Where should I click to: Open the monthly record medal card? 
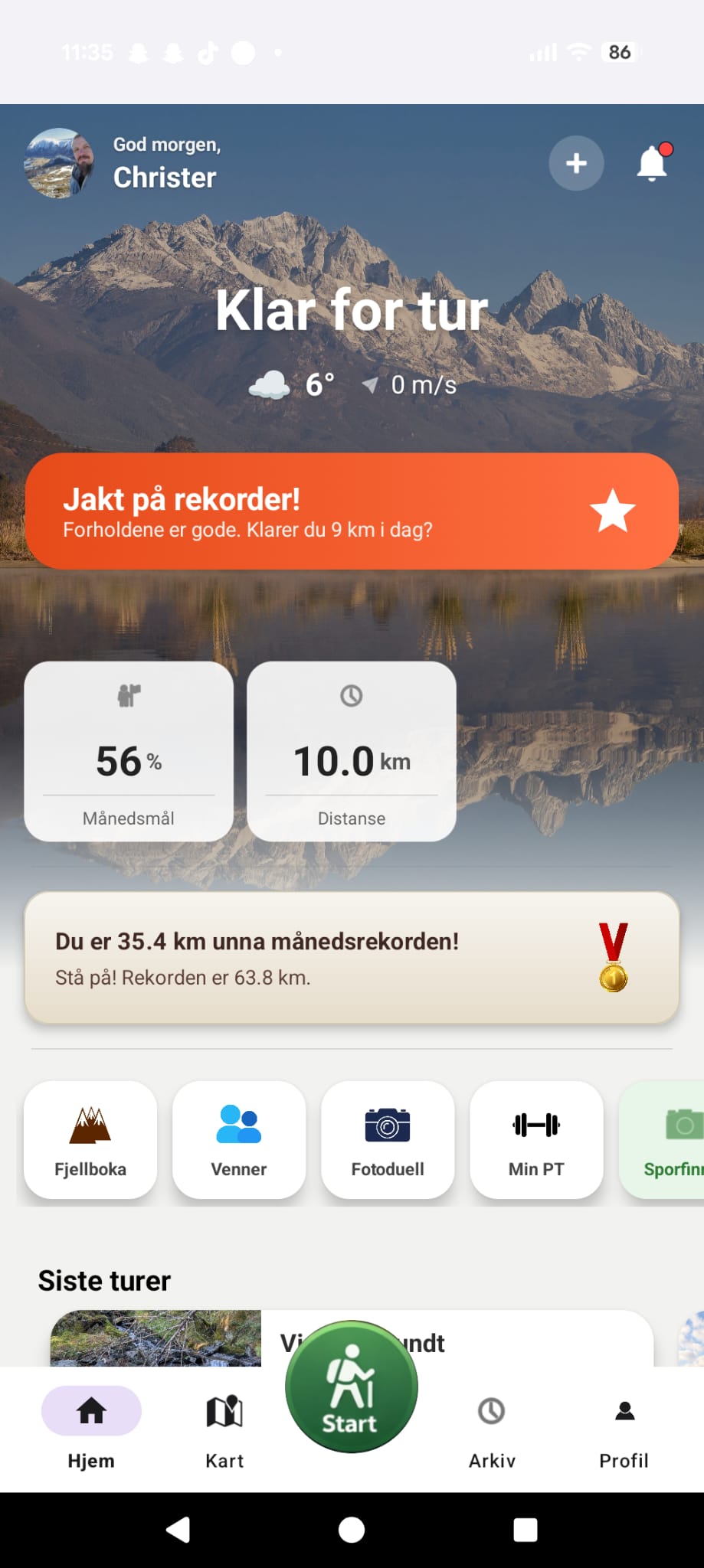tap(352, 957)
